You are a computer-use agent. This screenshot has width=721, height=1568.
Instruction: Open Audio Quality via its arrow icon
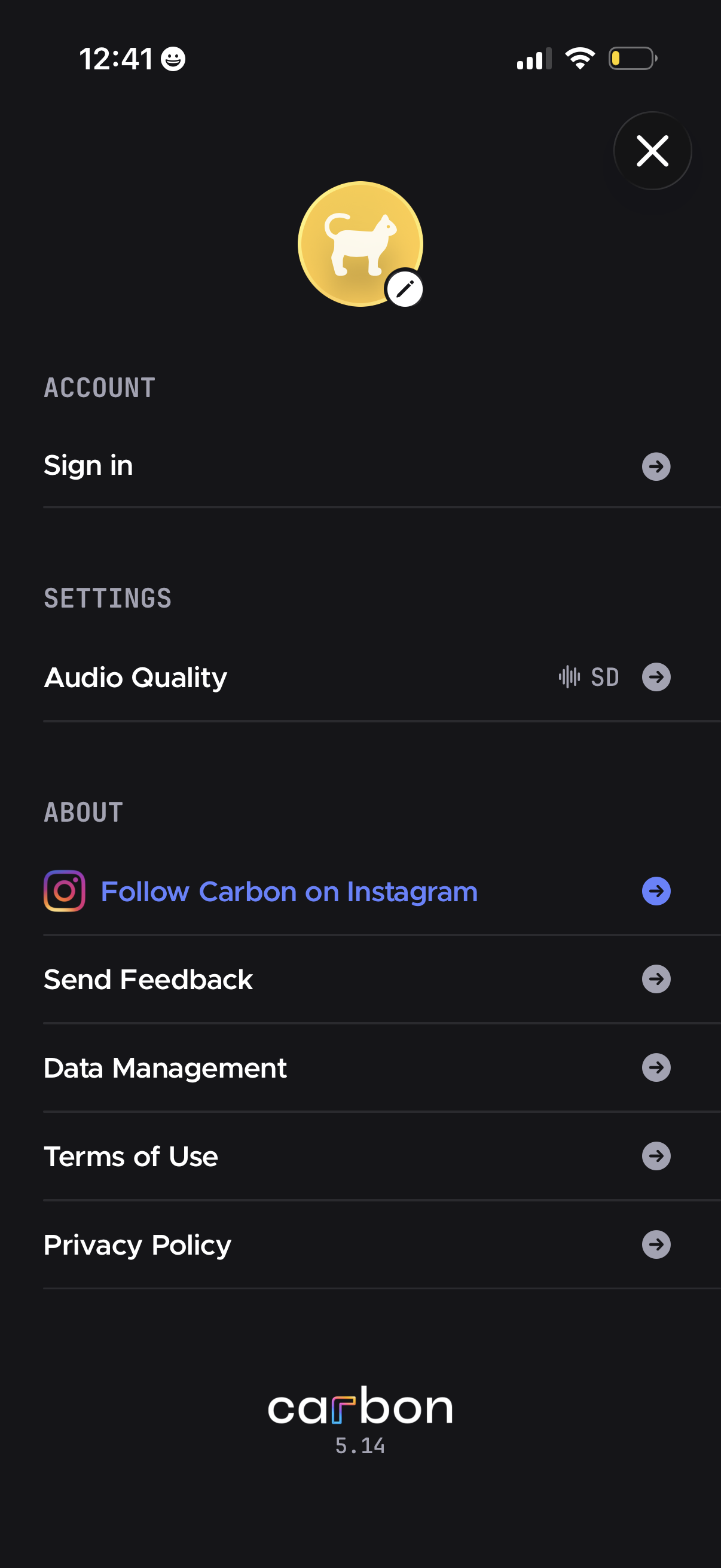click(x=655, y=676)
